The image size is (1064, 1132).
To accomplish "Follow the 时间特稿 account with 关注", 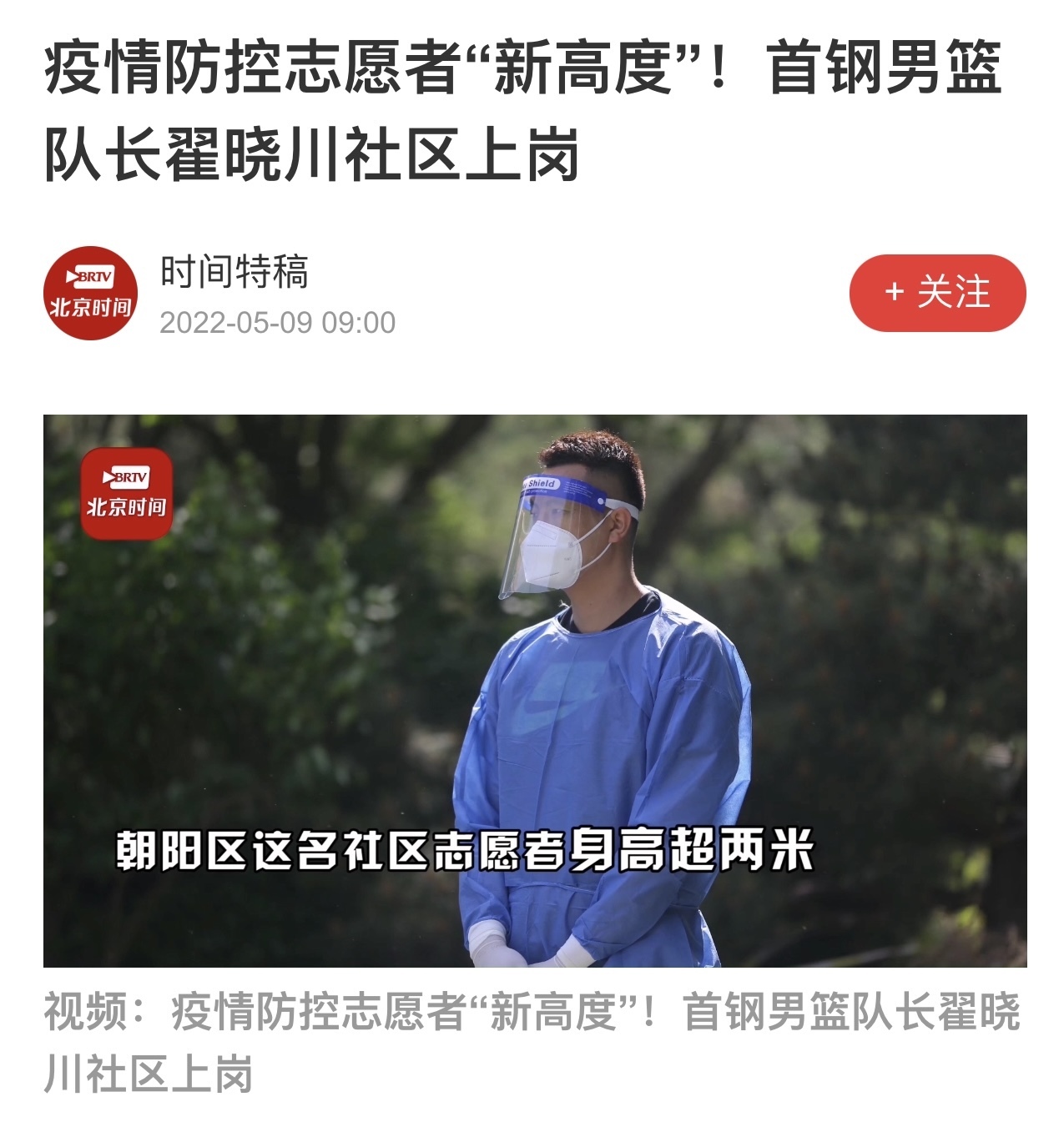I will (x=937, y=293).
